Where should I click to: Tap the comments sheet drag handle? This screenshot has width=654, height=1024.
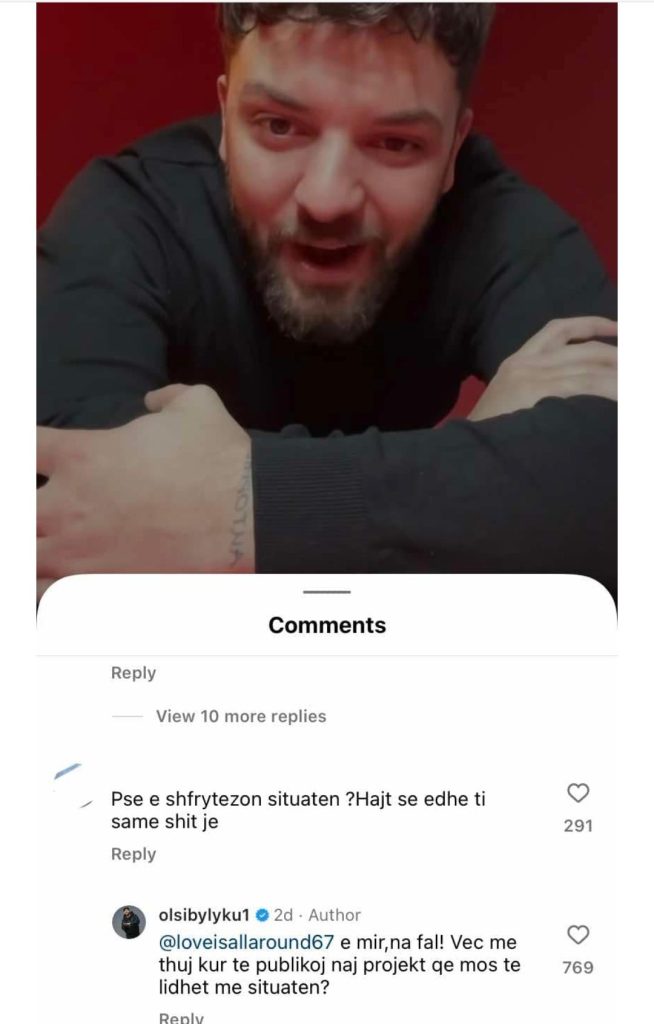pos(326,592)
